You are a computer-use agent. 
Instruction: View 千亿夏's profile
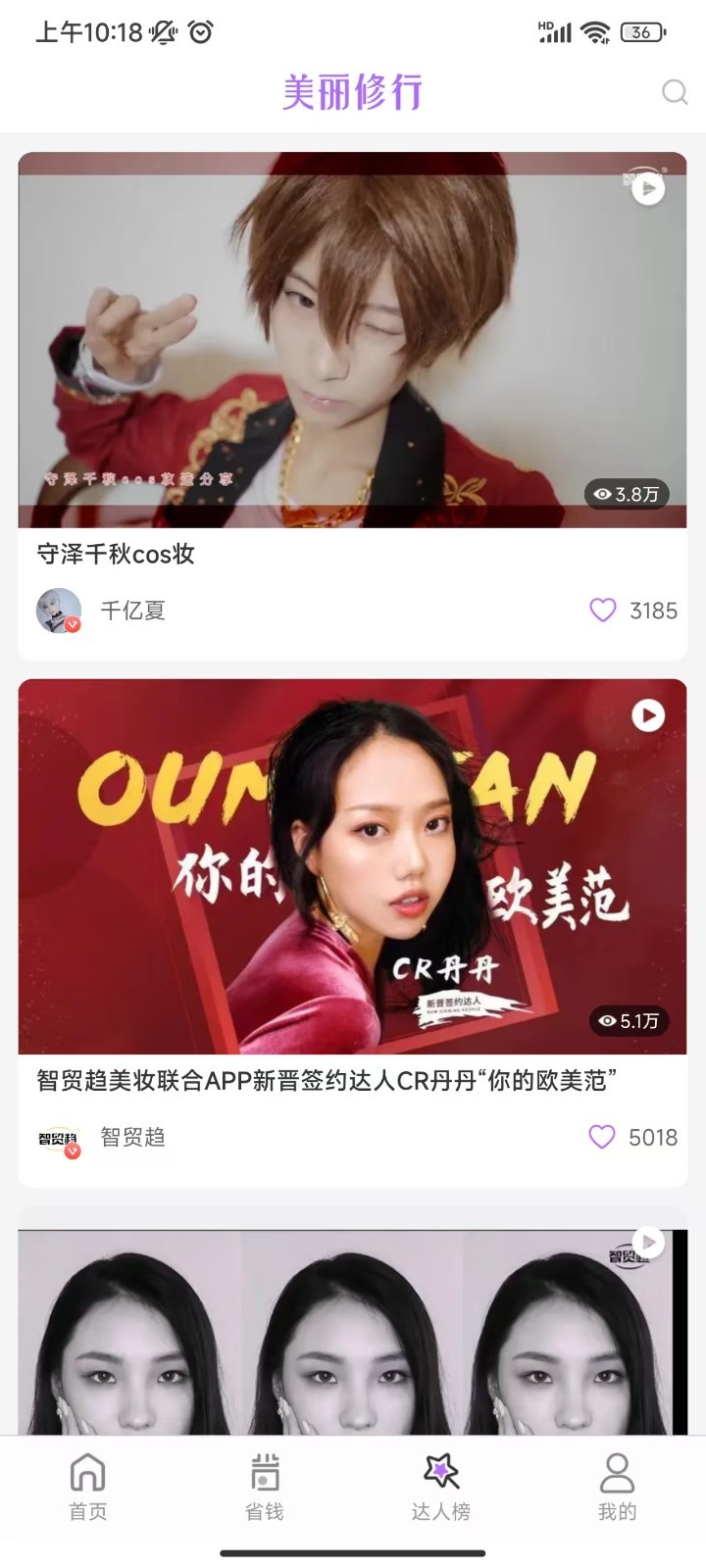60,611
